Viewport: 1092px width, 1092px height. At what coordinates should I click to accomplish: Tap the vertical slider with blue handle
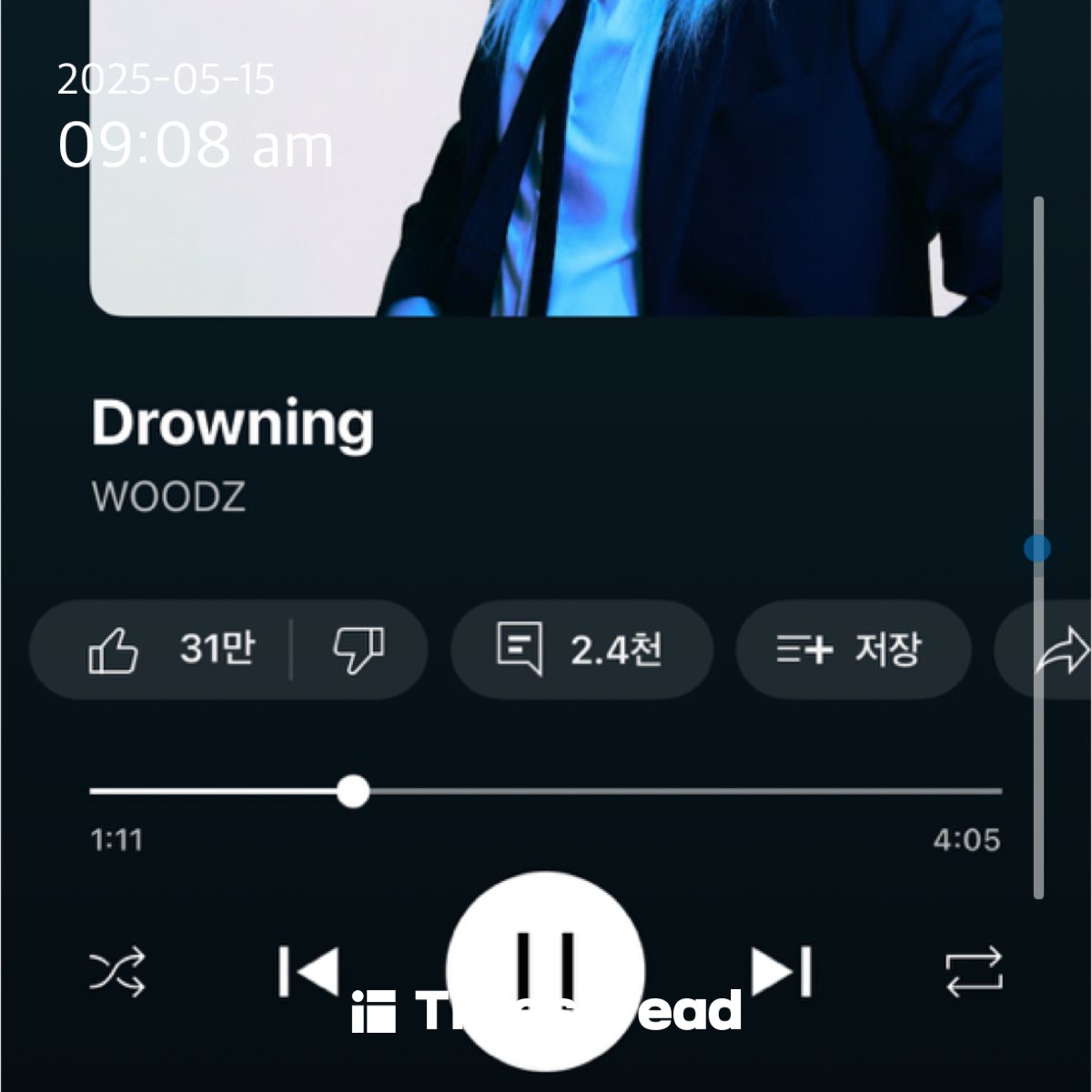pos(1037,549)
